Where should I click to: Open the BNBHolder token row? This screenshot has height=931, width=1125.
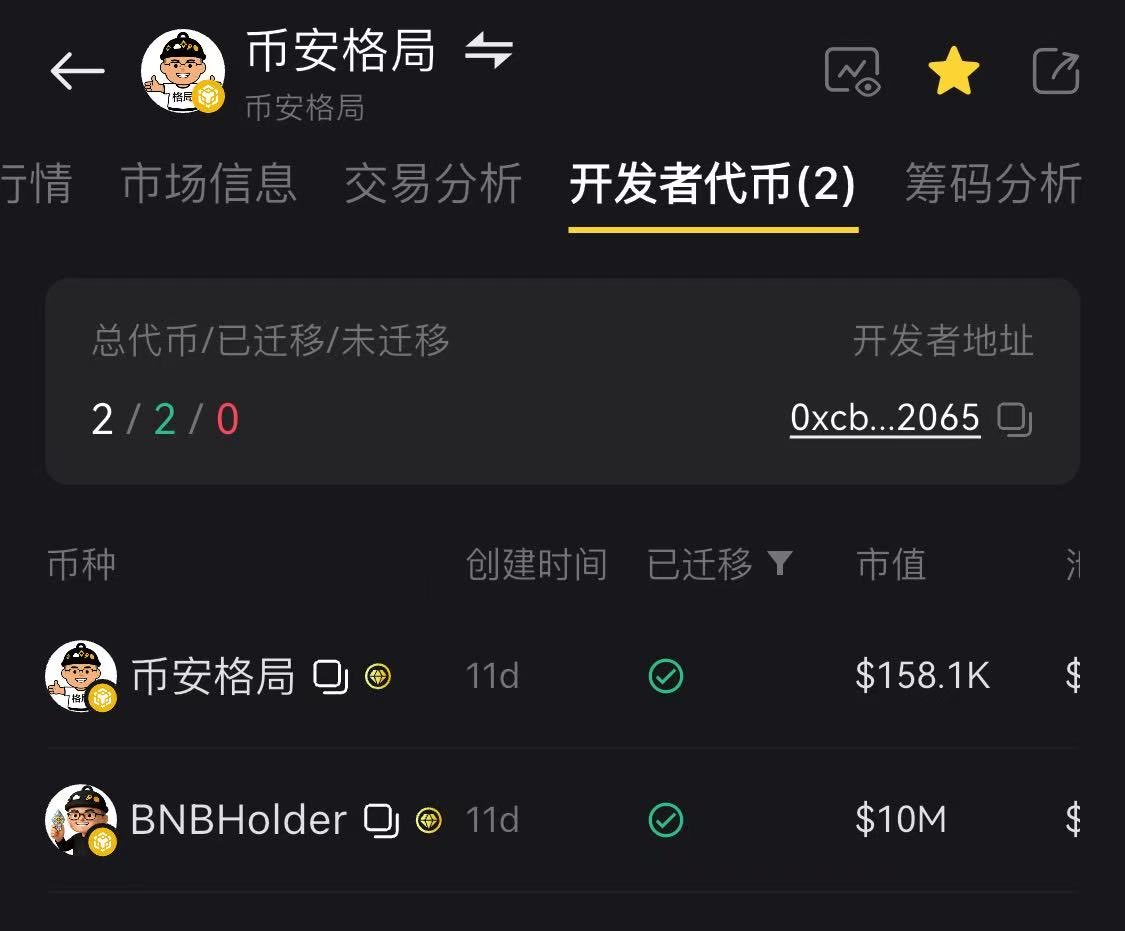click(x=238, y=821)
